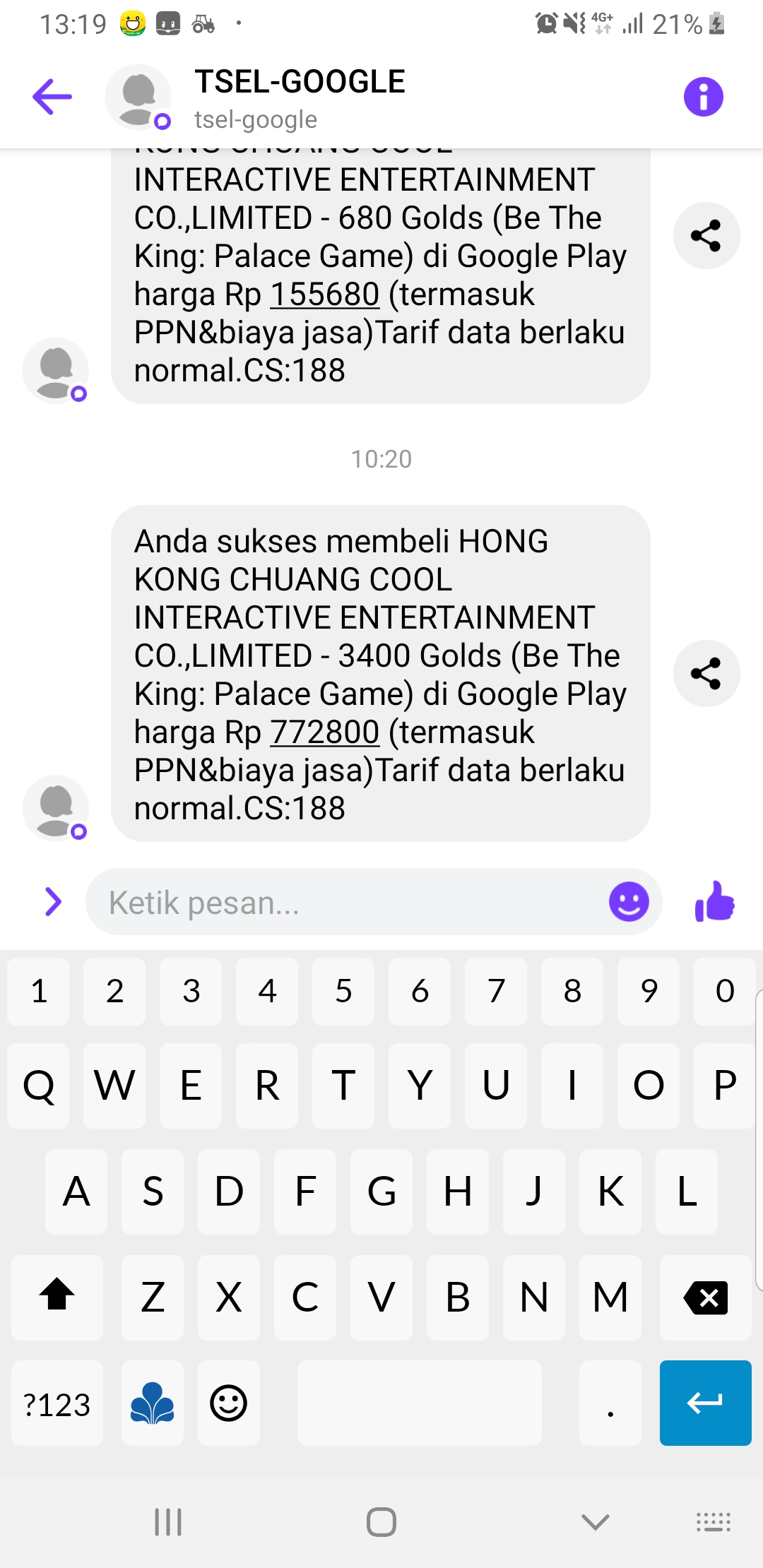Go back using the purple arrow

point(52,97)
